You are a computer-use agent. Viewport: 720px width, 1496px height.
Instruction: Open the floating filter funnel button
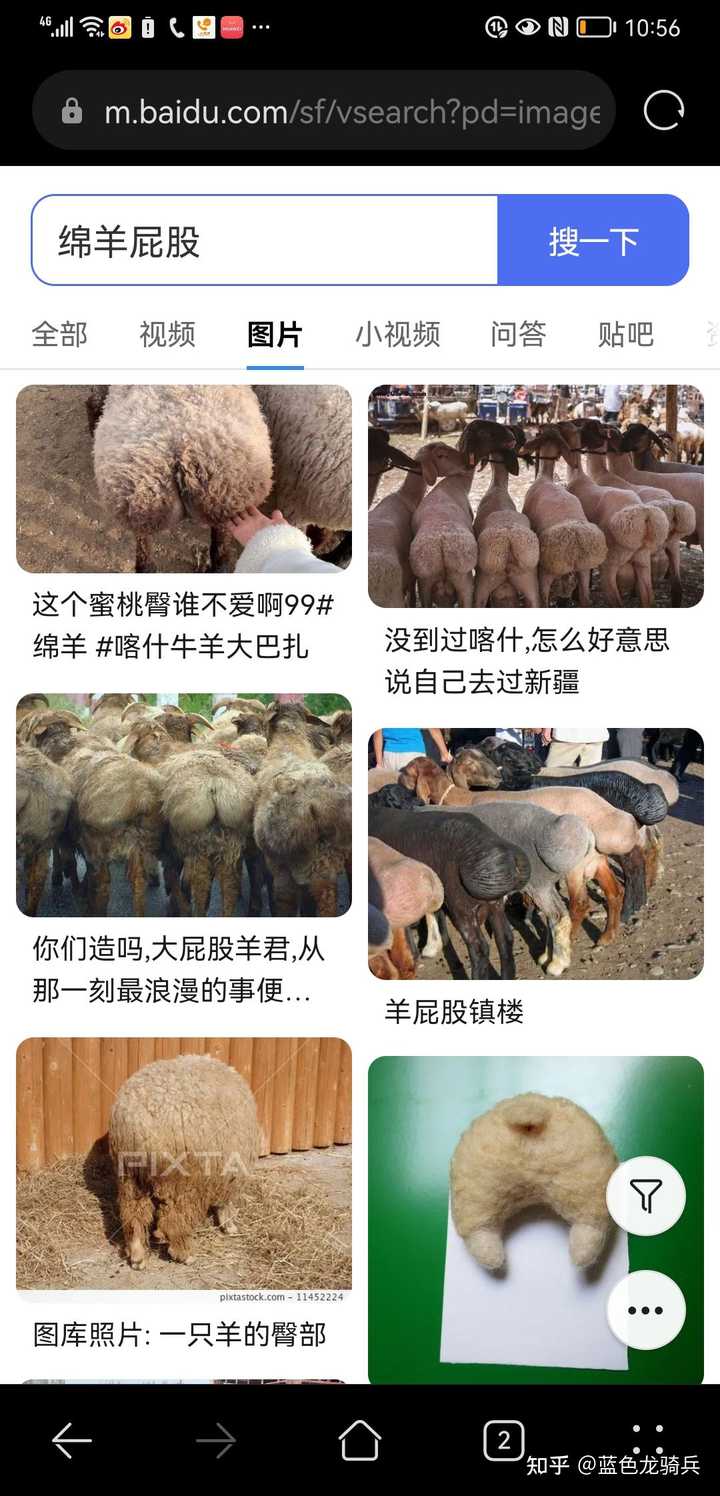pos(646,1196)
